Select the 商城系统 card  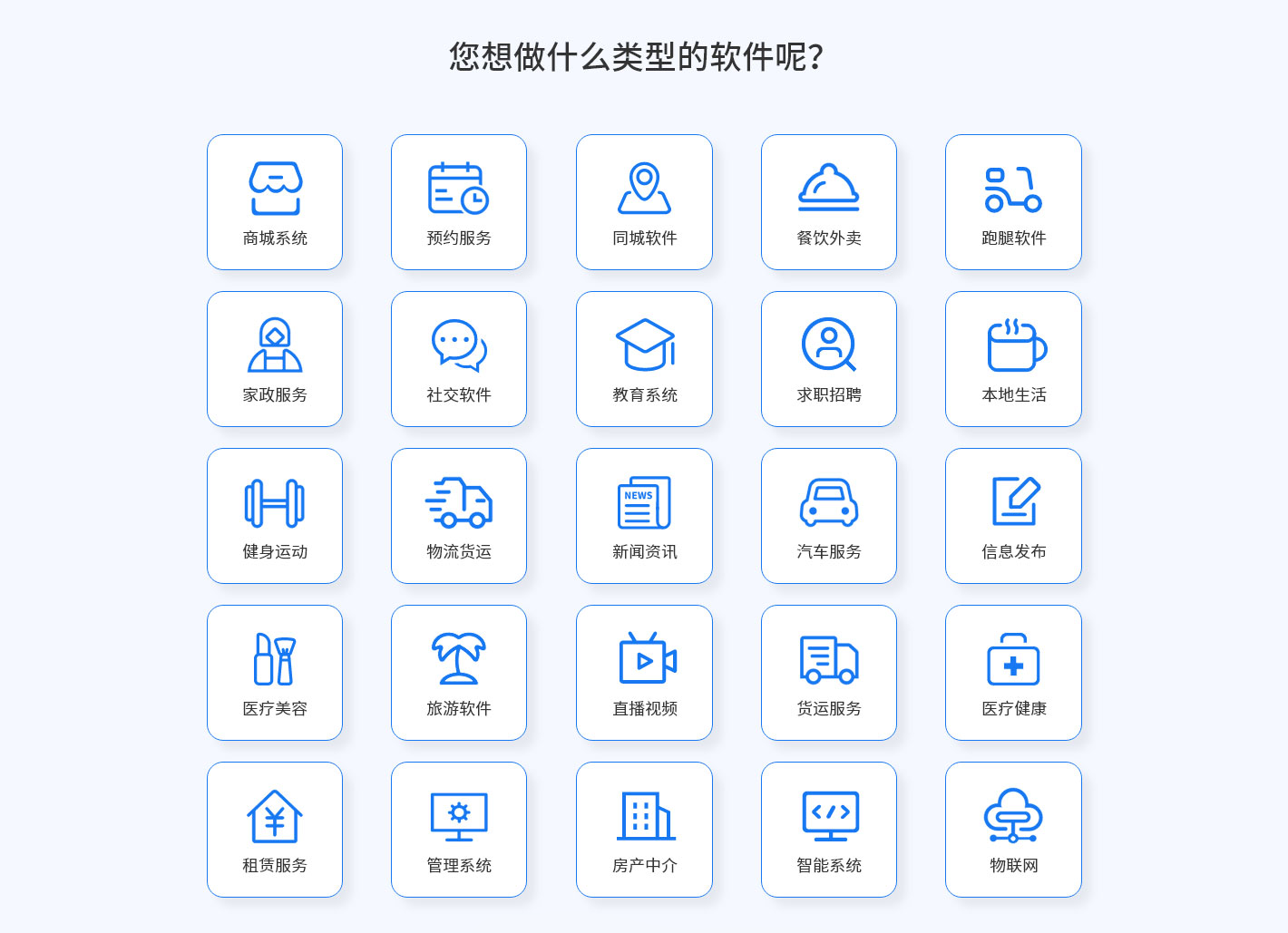pos(275,202)
